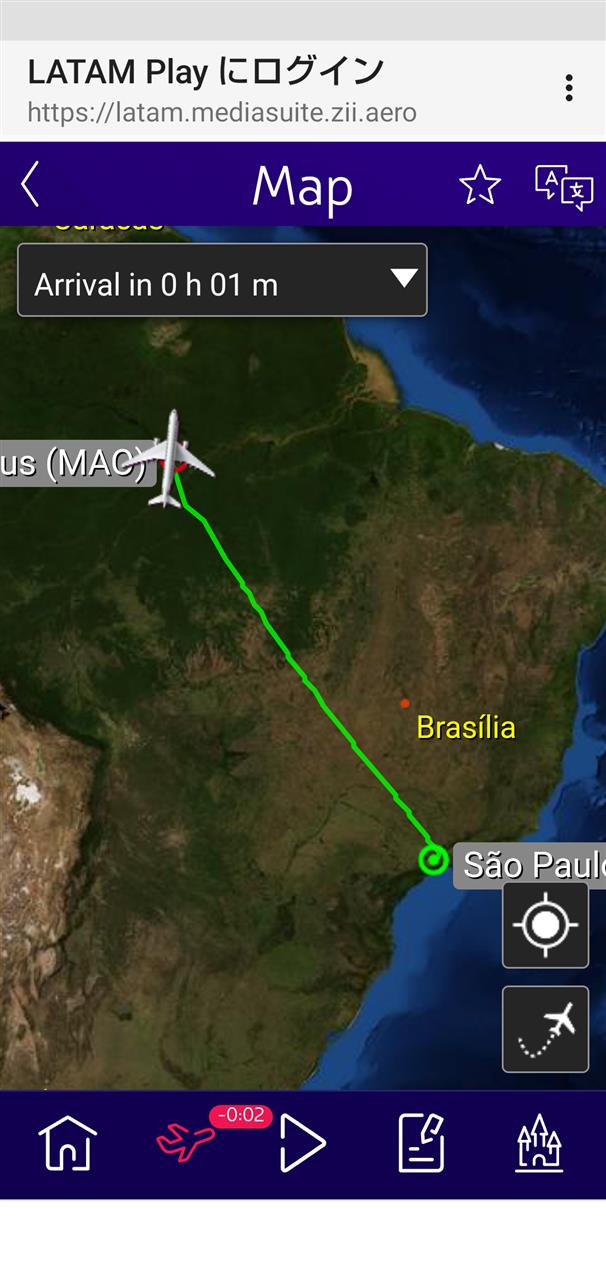Center the map on the current location

pos(545,925)
